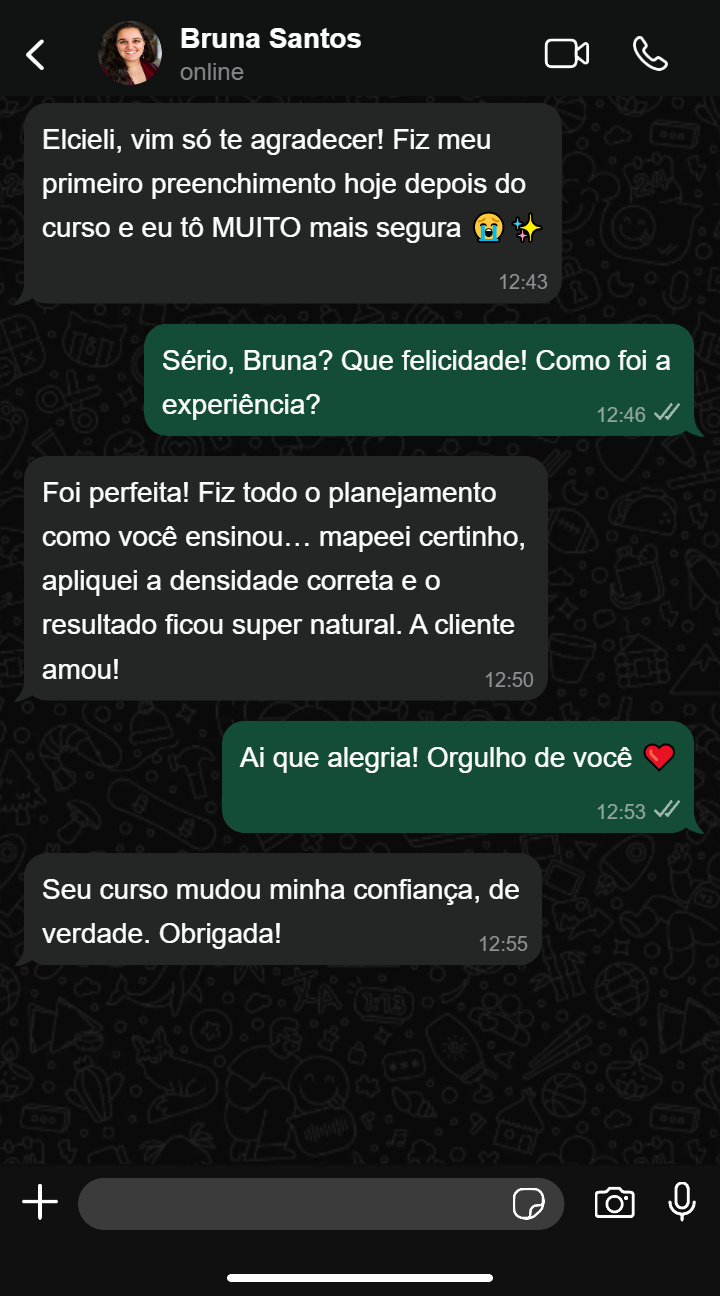The width and height of the screenshot is (720, 1296).
Task: Tap the microphone to record audio
Action: (x=682, y=1202)
